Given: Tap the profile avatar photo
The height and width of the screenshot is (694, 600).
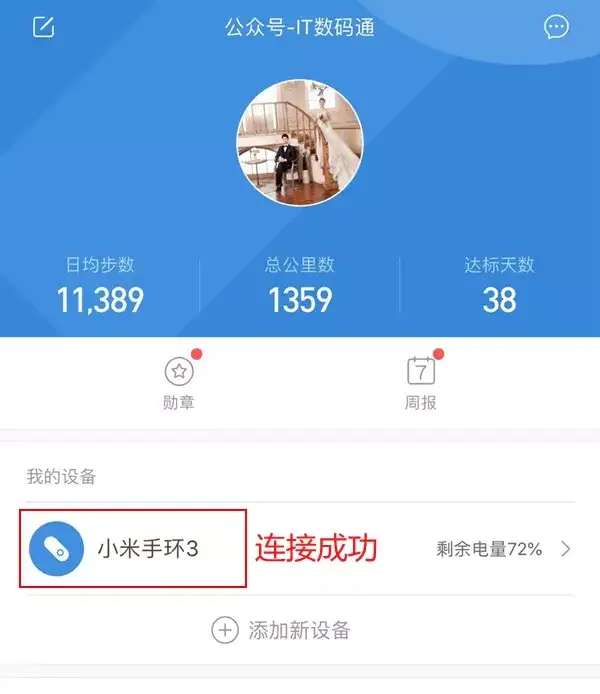Looking at the screenshot, I should [x=299, y=144].
